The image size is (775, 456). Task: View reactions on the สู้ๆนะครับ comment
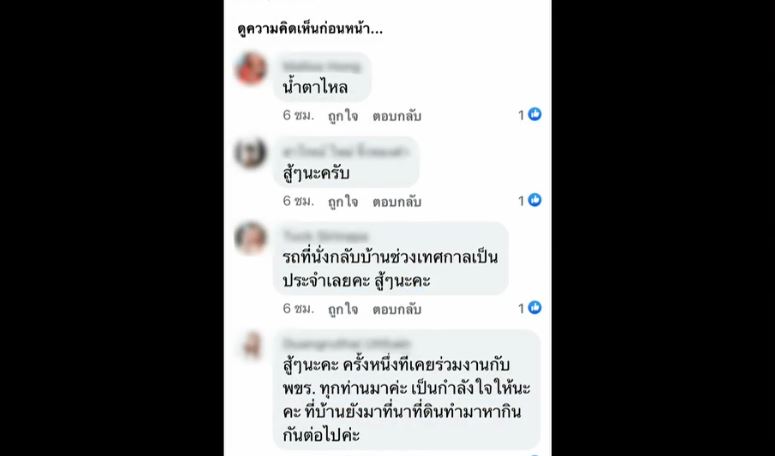[530, 200]
